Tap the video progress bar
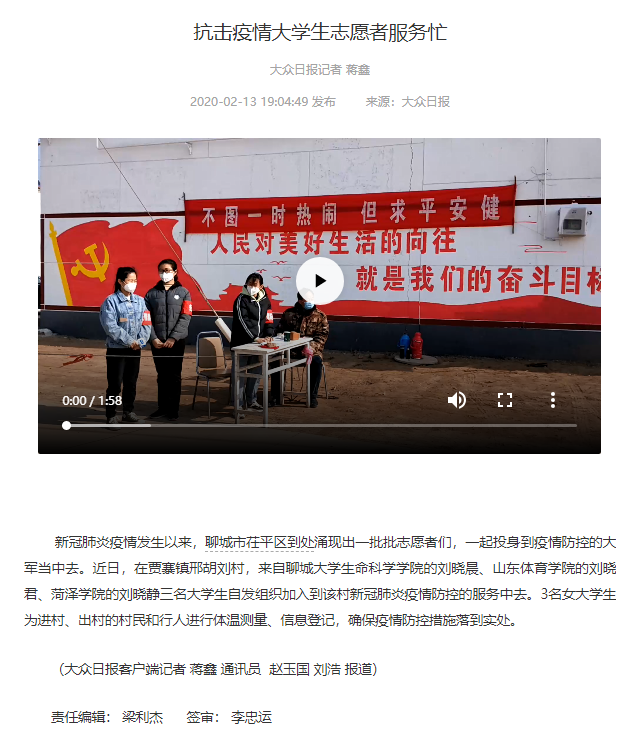This screenshot has width=640, height=745. click(x=320, y=425)
